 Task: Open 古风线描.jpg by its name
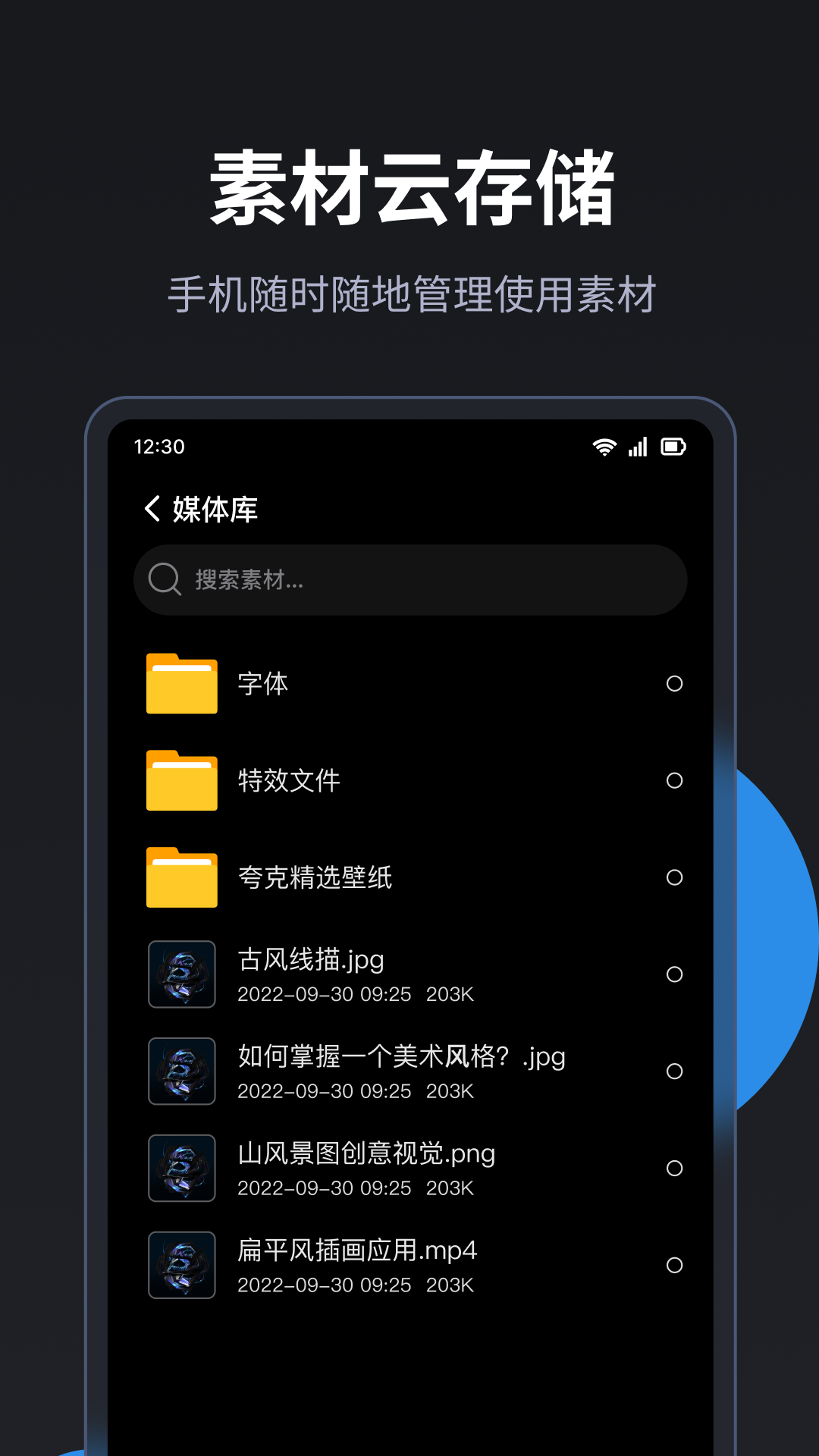tap(311, 960)
